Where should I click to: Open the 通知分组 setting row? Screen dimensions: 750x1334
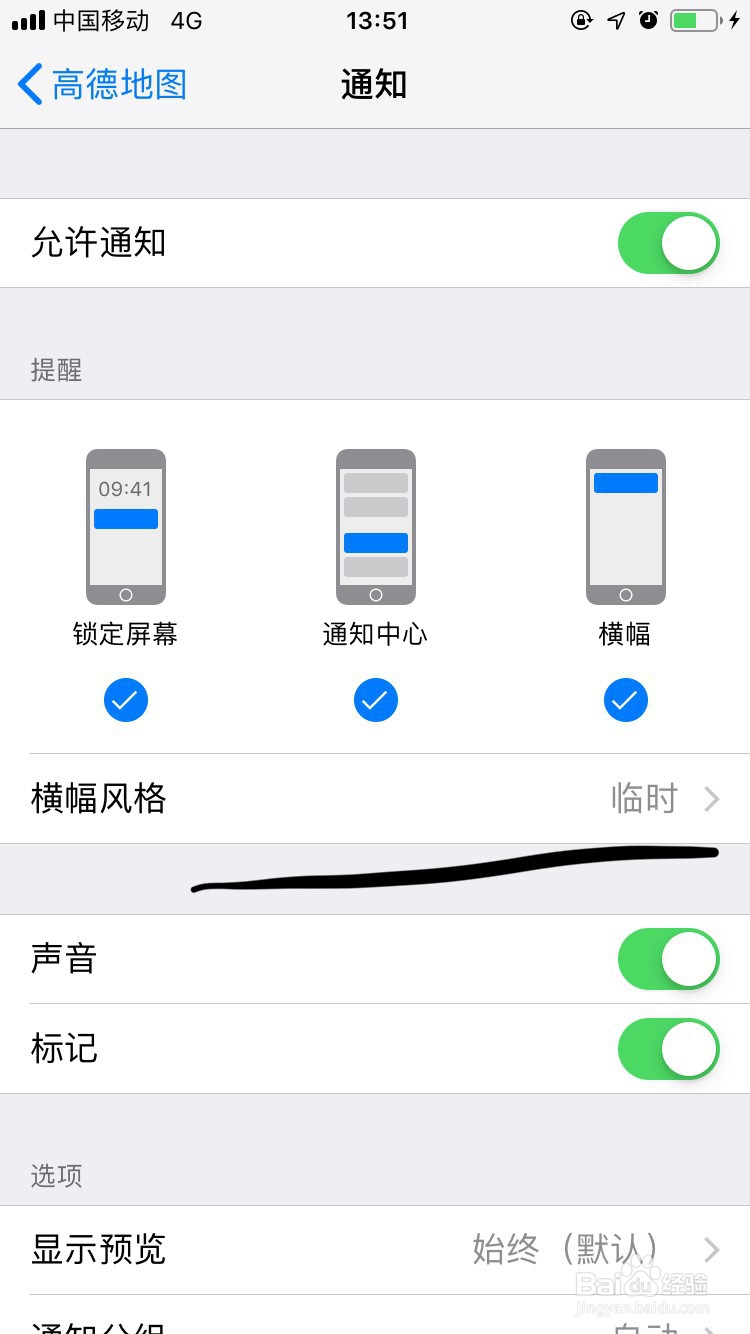tap(375, 1325)
